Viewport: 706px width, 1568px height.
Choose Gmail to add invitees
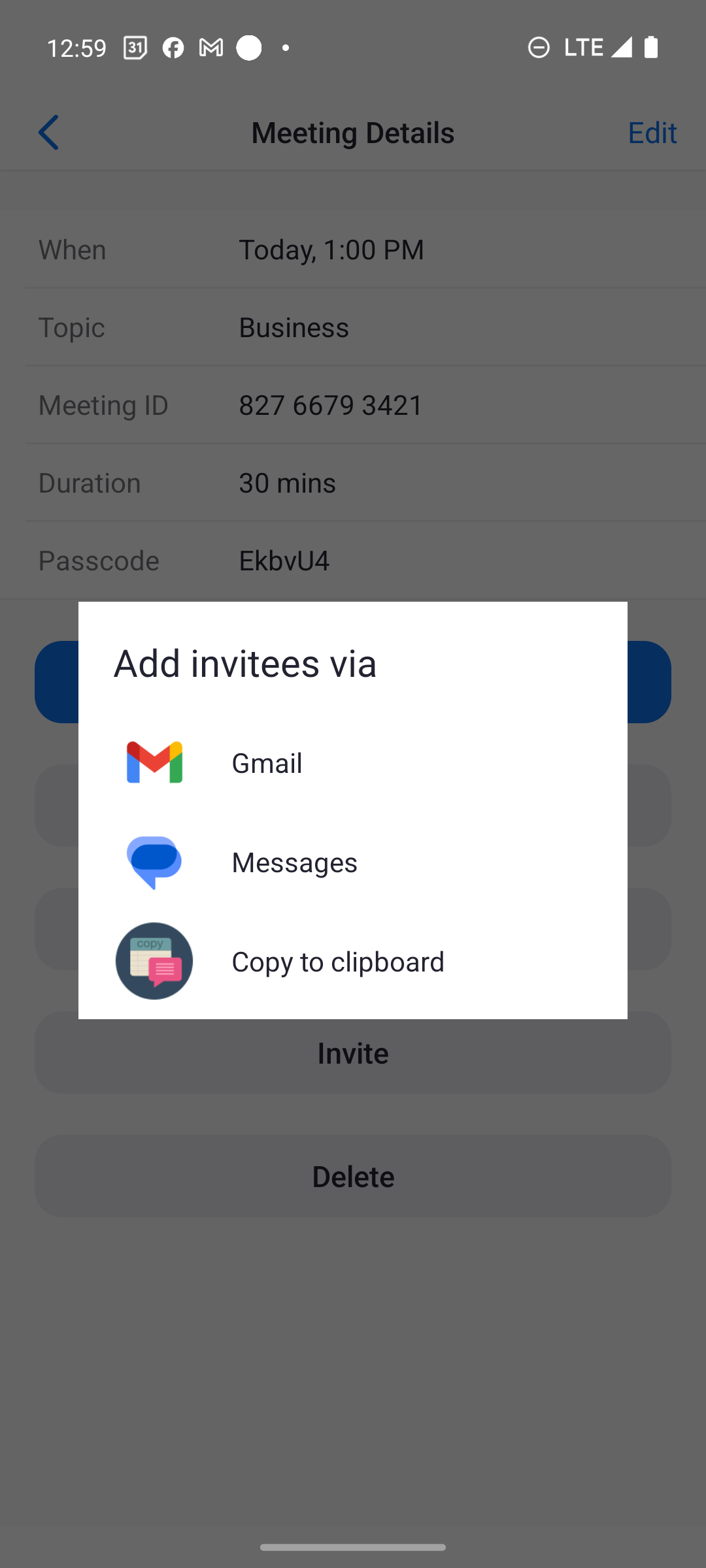click(353, 762)
